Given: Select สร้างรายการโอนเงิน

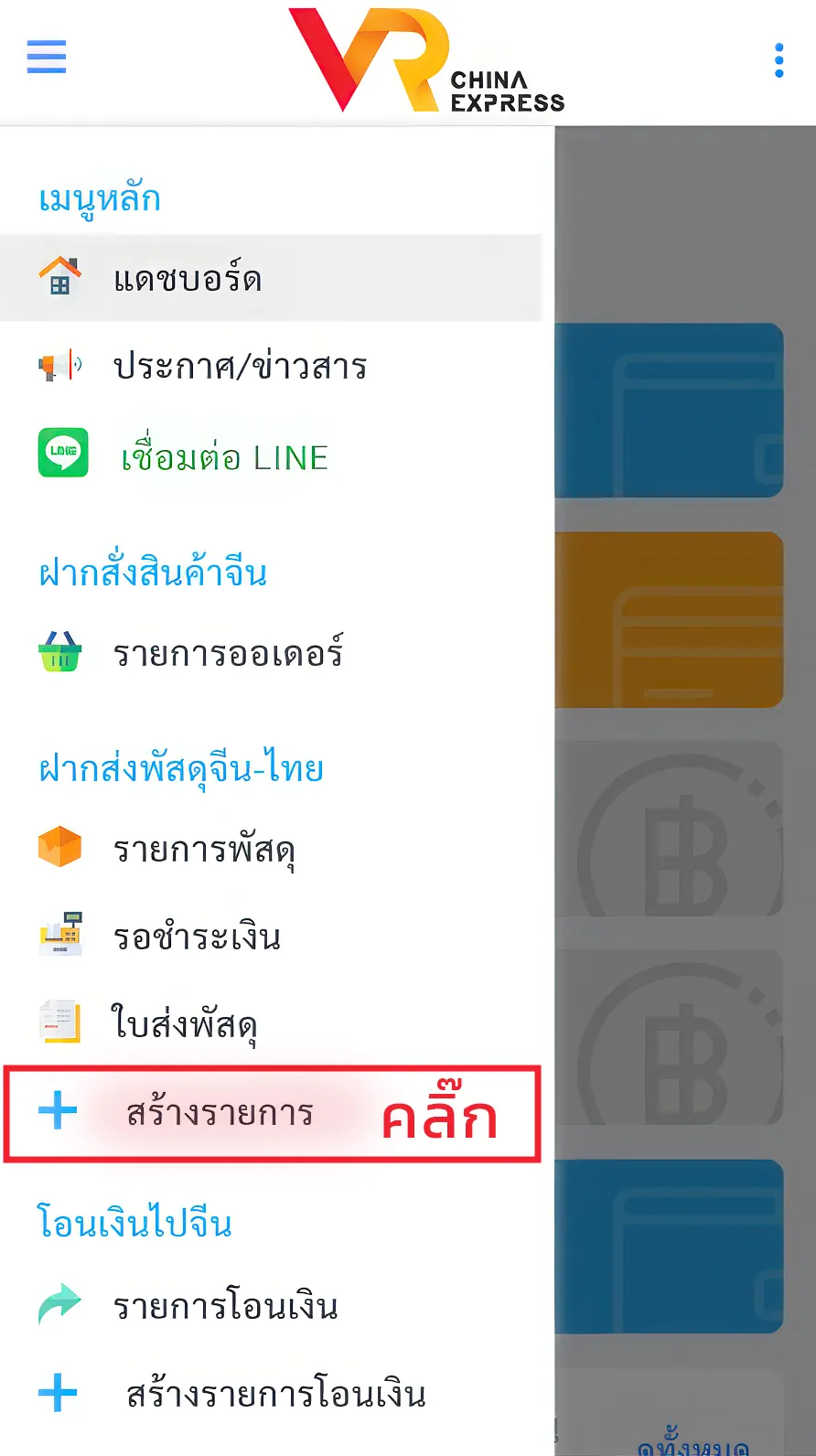Looking at the screenshot, I should [275, 1395].
